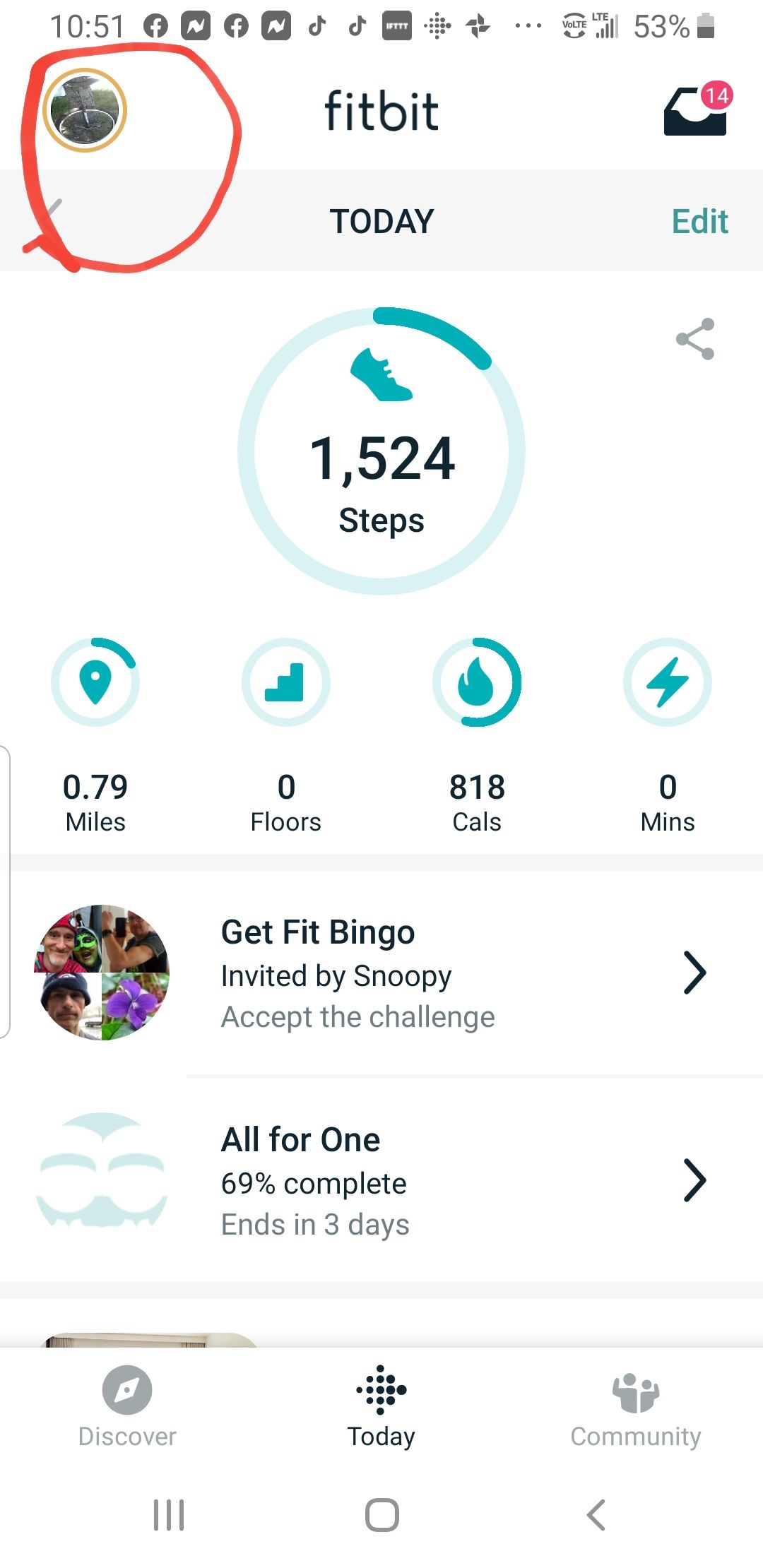Share today's step stats
This screenshot has height=1568, width=763.
pyautogui.click(x=695, y=339)
